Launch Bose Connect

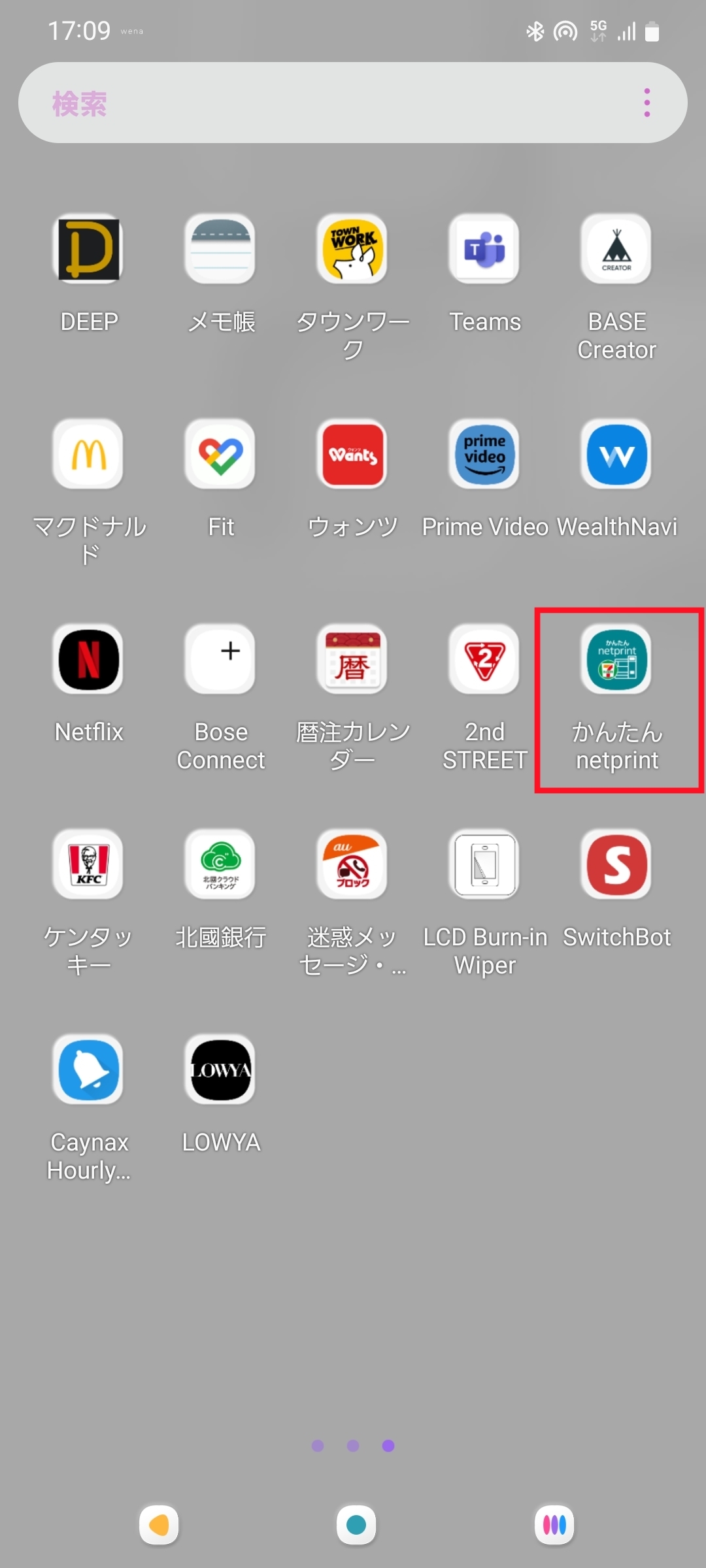pos(221,660)
